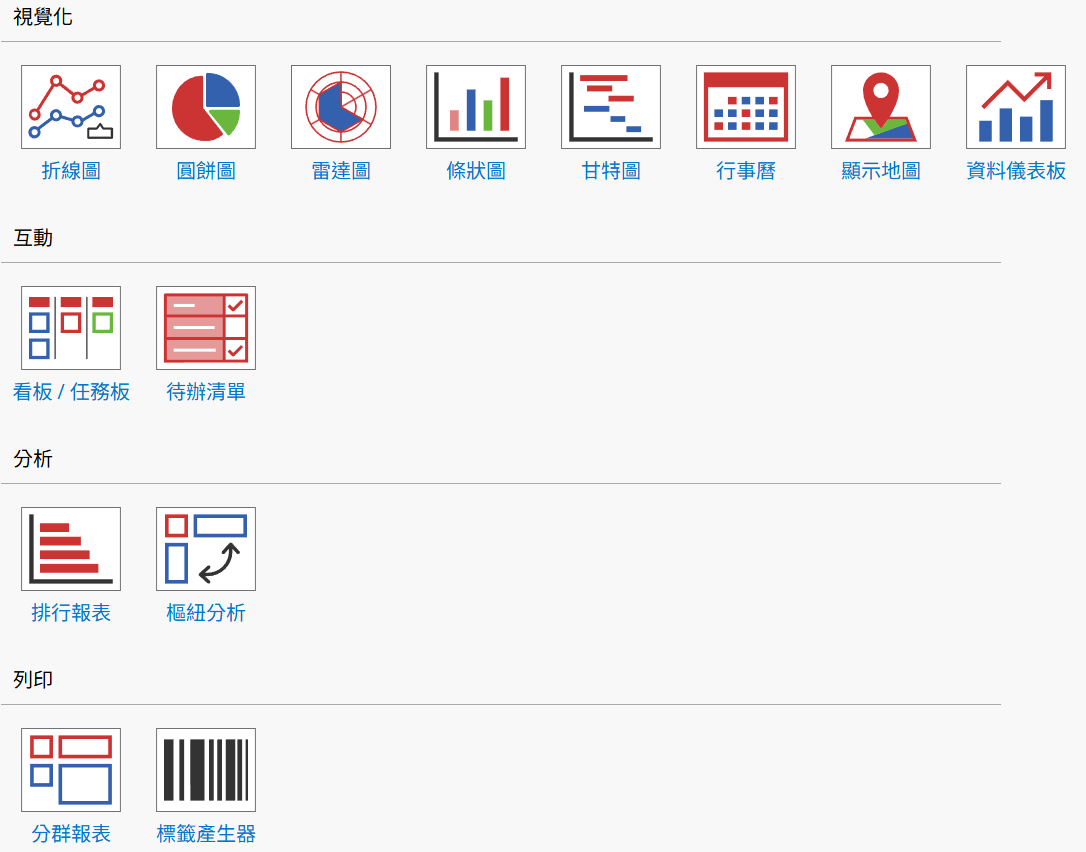Select the 待辦清單 to-do list
The width and height of the screenshot is (1086, 852).
tap(206, 328)
